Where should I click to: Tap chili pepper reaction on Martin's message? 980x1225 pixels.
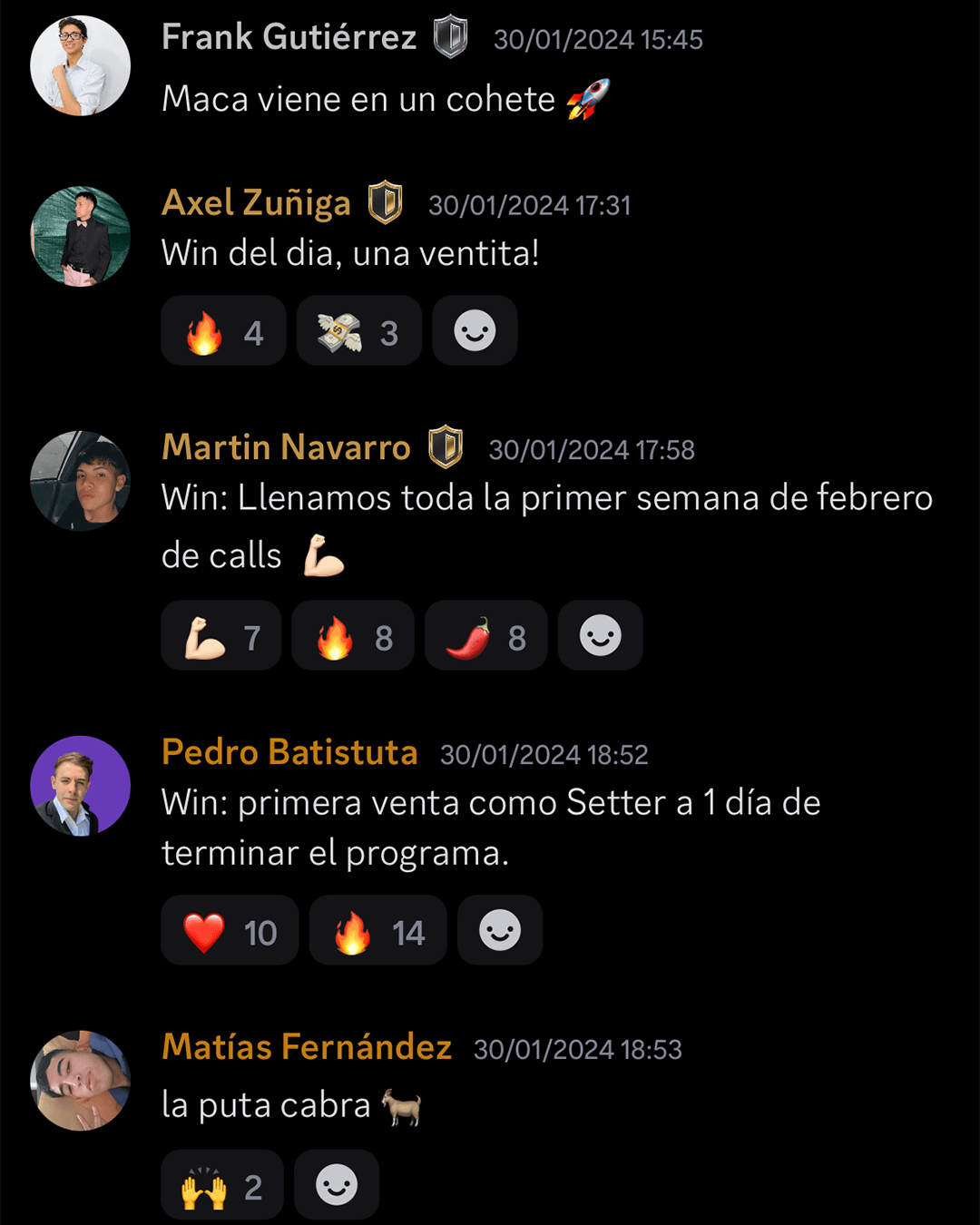[x=485, y=636]
